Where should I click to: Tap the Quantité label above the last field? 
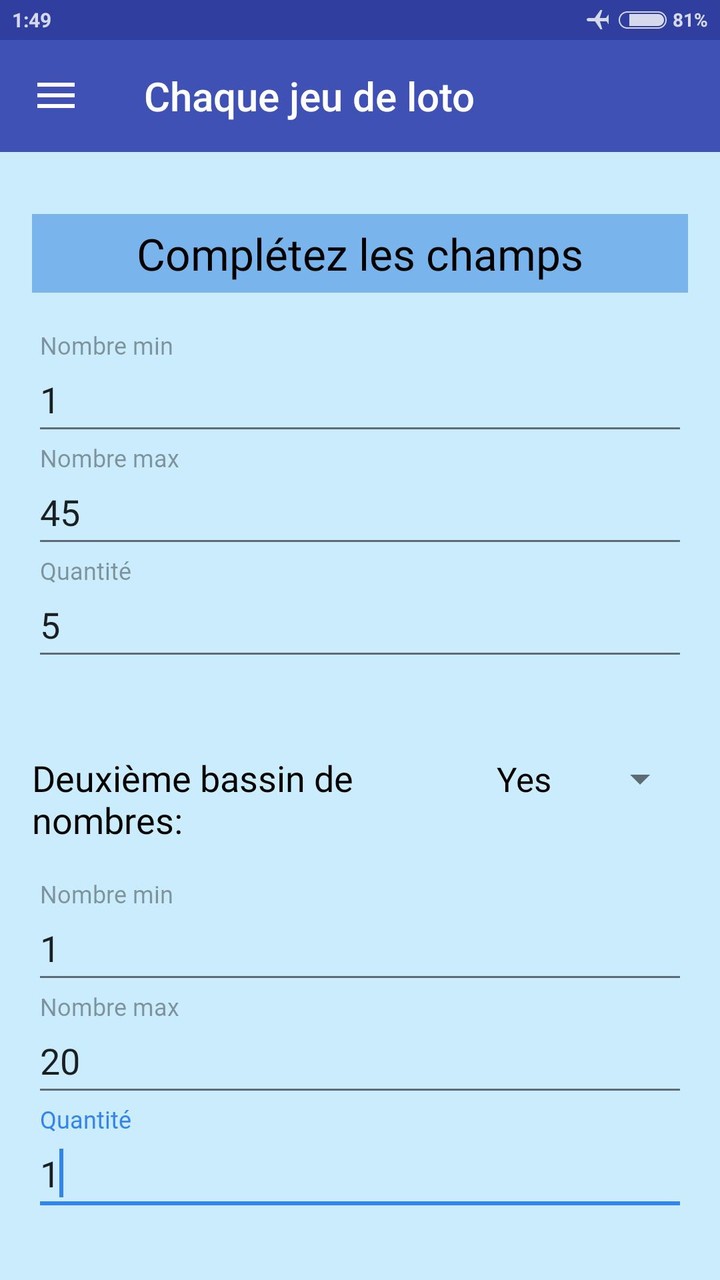pos(85,1120)
